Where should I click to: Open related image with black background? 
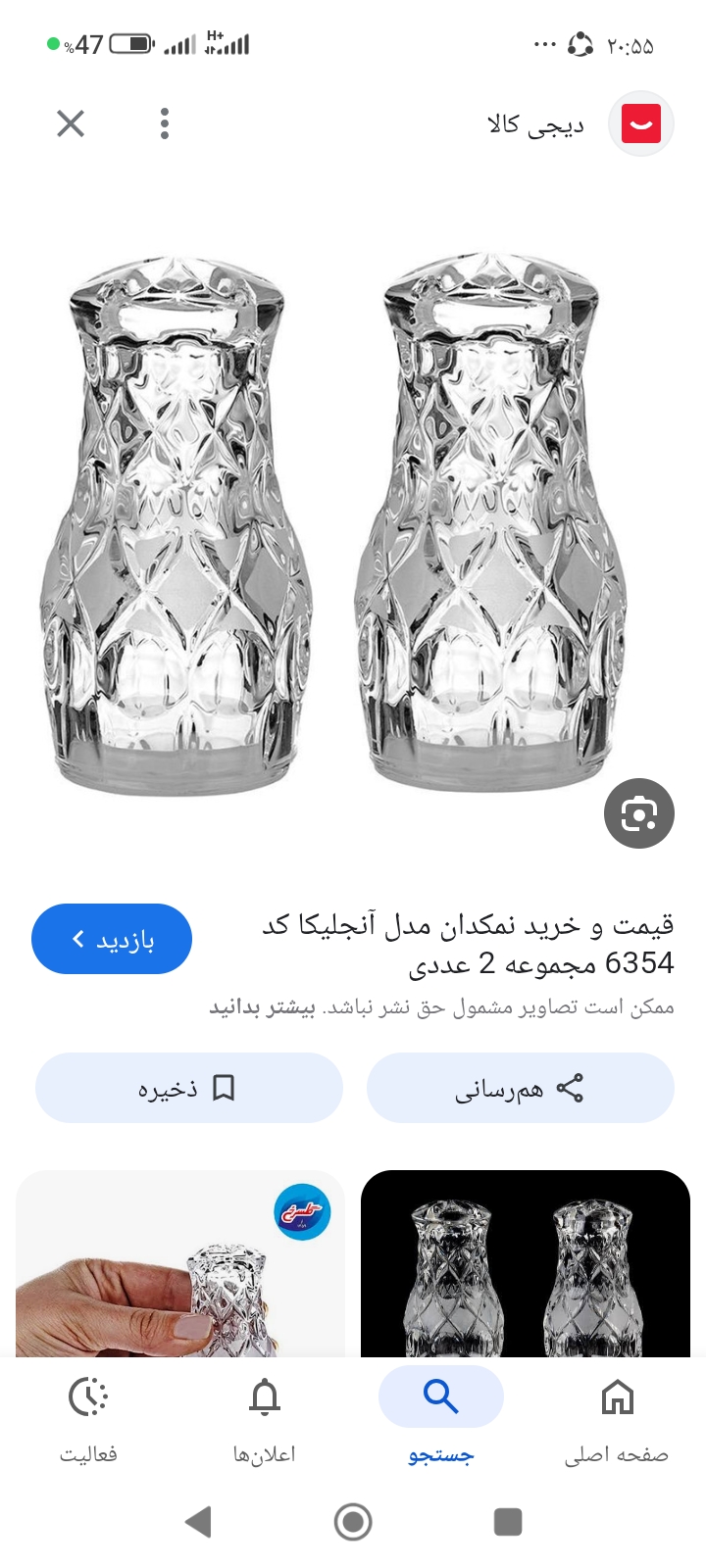[x=525, y=1264]
